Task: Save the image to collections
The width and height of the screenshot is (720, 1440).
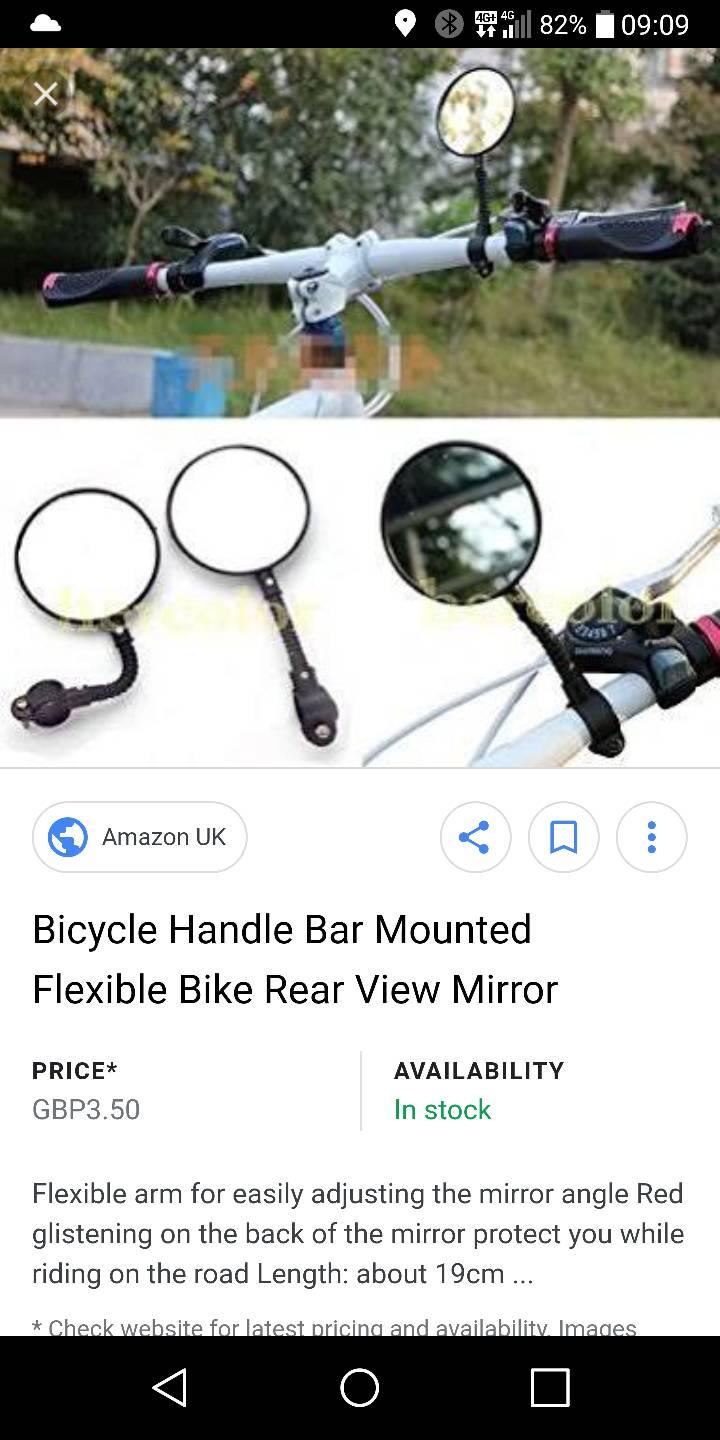Action: (x=564, y=837)
